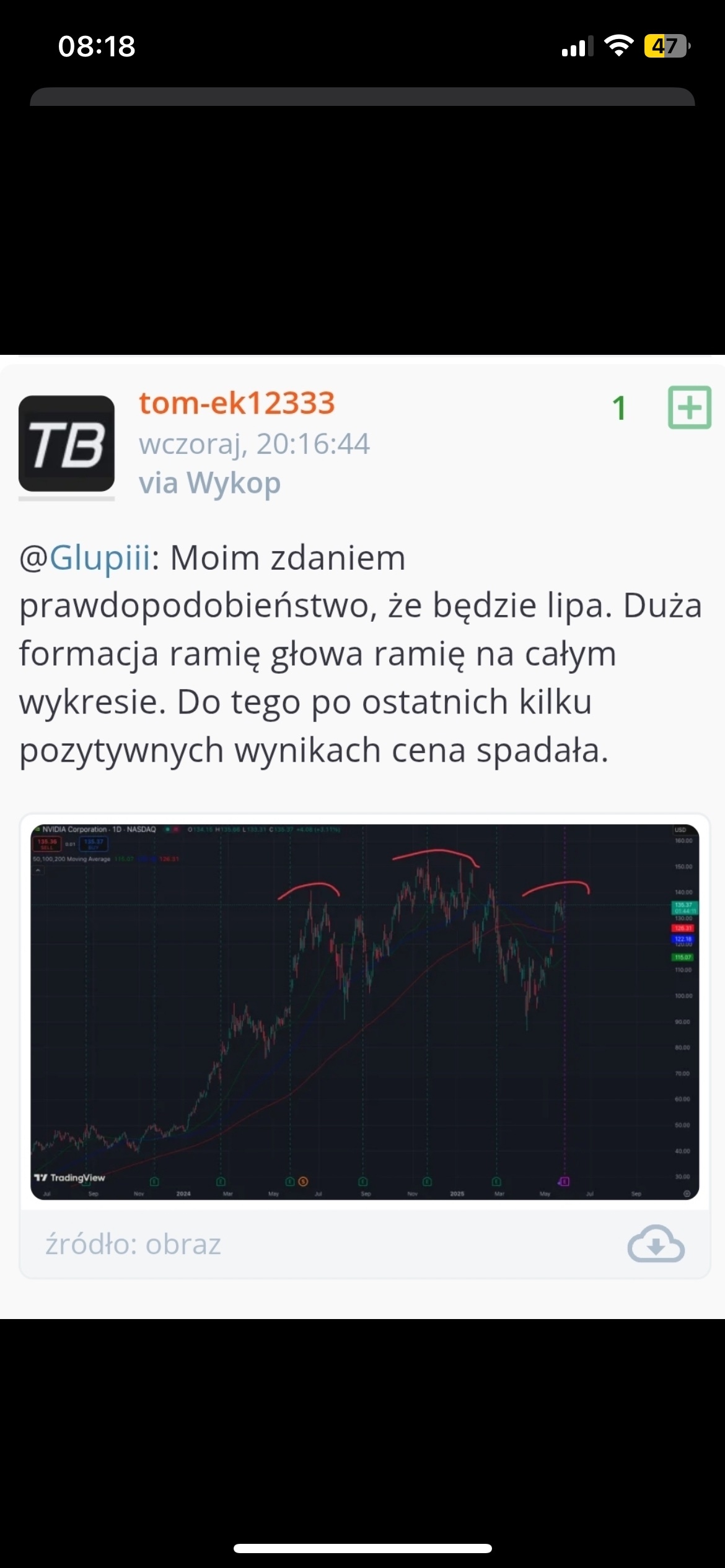The height and width of the screenshot is (1568, 725).
Task: Open the tom-ek12333 username link
Action: tap(237, 403)
